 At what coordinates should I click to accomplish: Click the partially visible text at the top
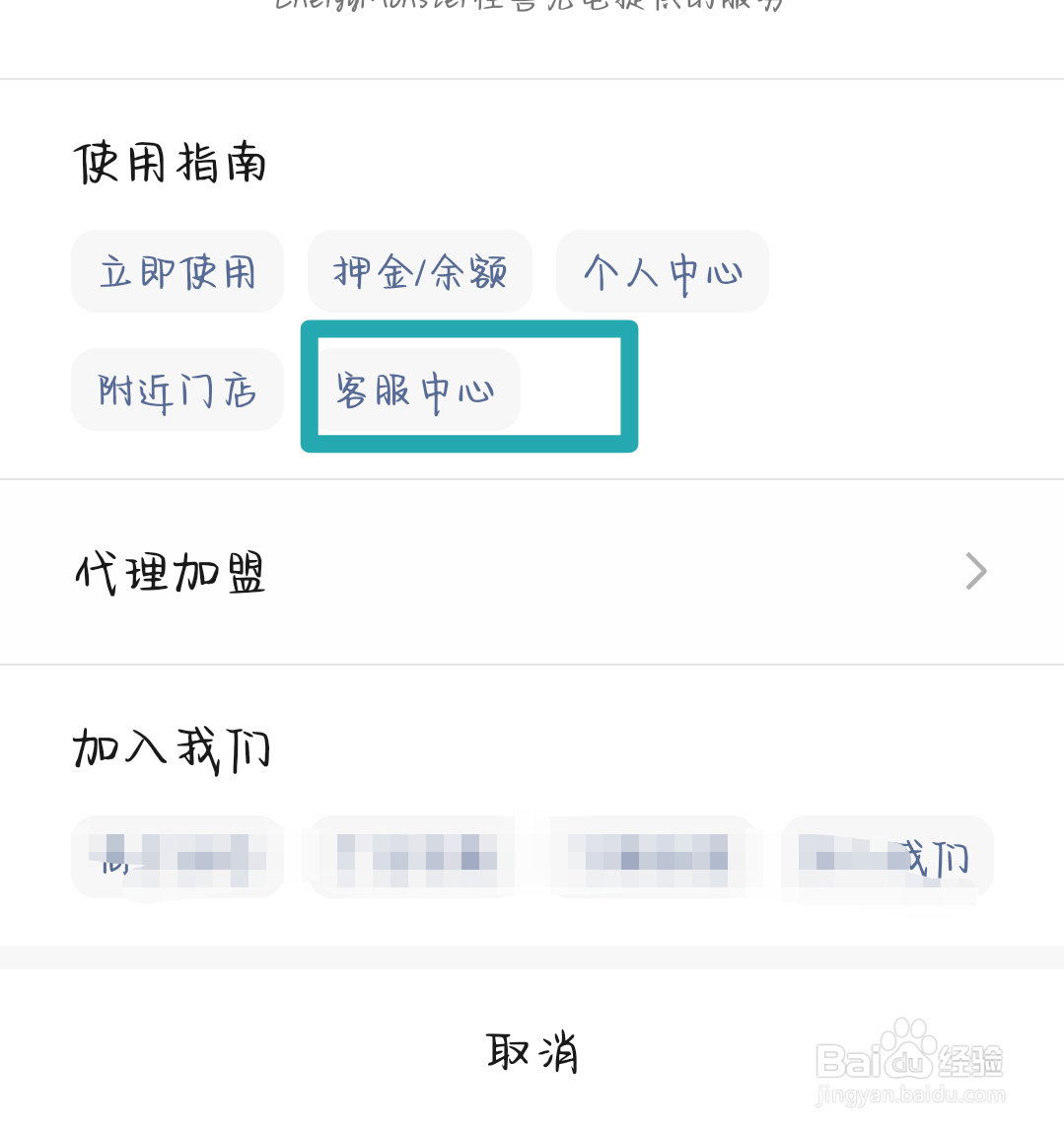532,8
